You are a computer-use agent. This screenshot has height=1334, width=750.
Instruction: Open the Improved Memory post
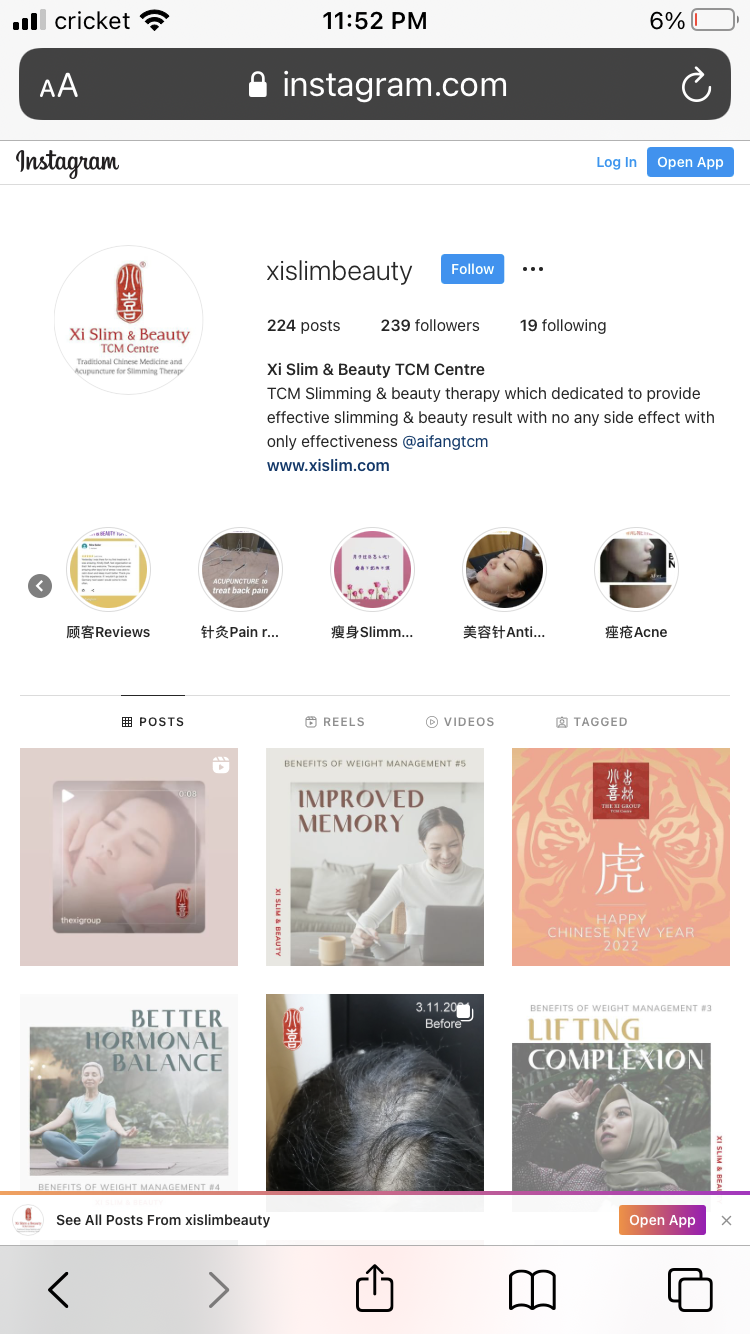(x=375, y=857)
